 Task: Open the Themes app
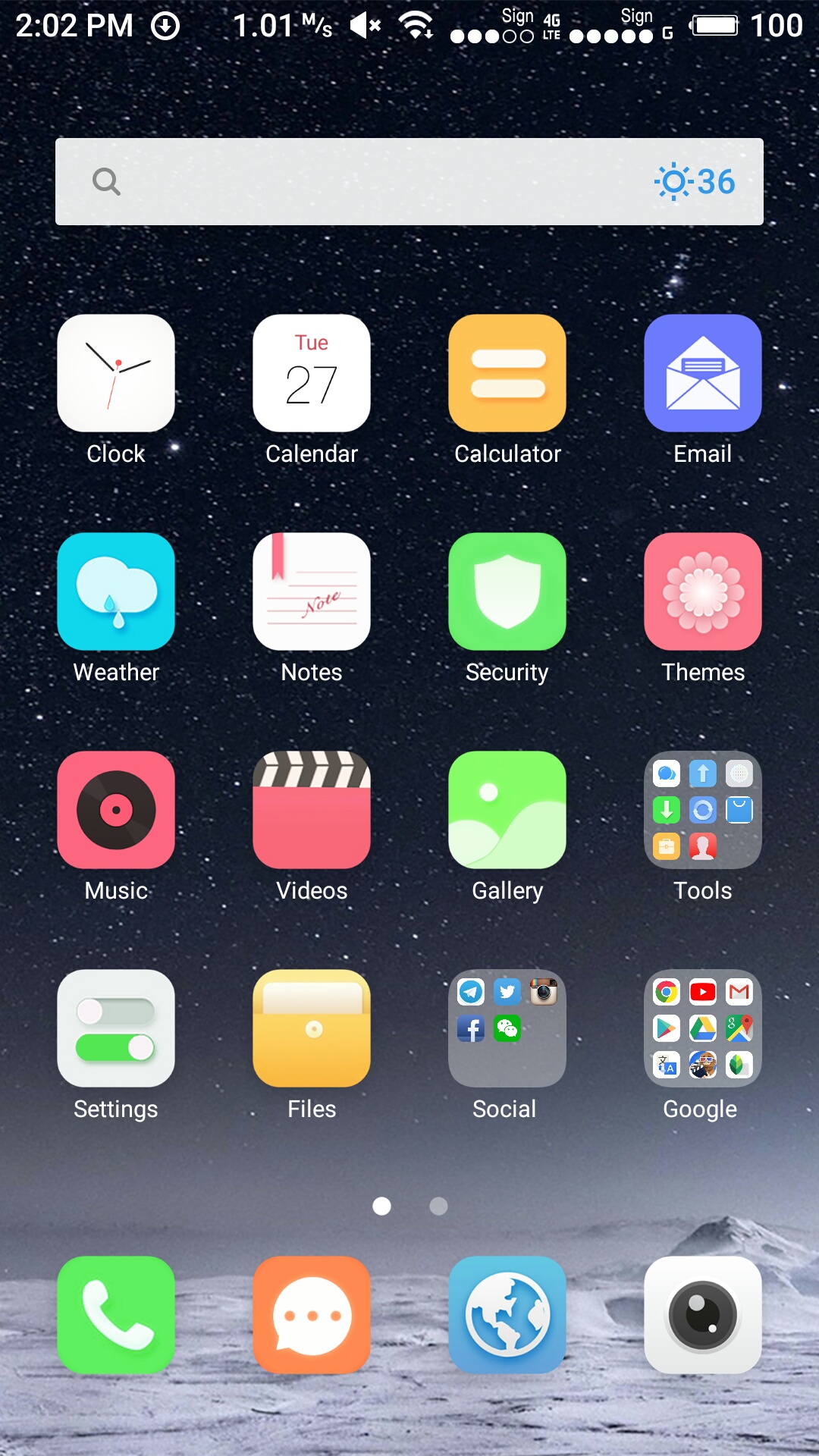coord(702,591)
